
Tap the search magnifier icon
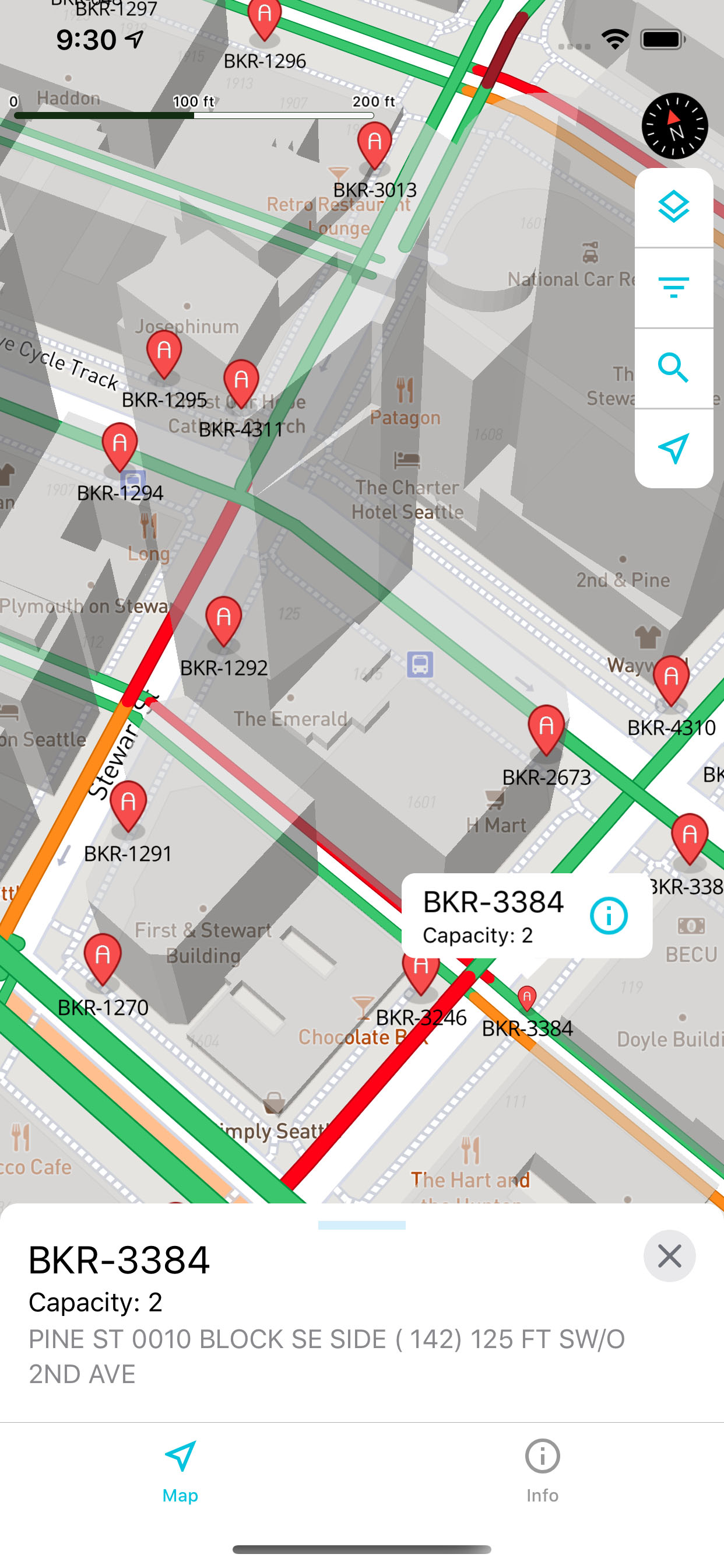[x=673, y=367]
